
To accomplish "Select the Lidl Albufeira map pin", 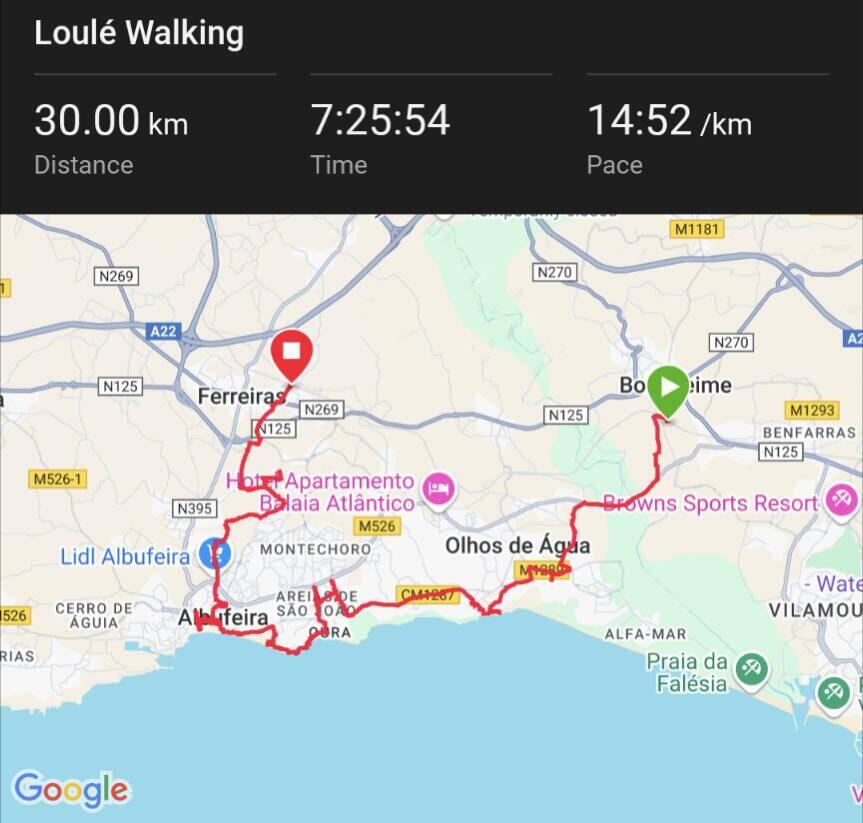I will tap(214, 551).
